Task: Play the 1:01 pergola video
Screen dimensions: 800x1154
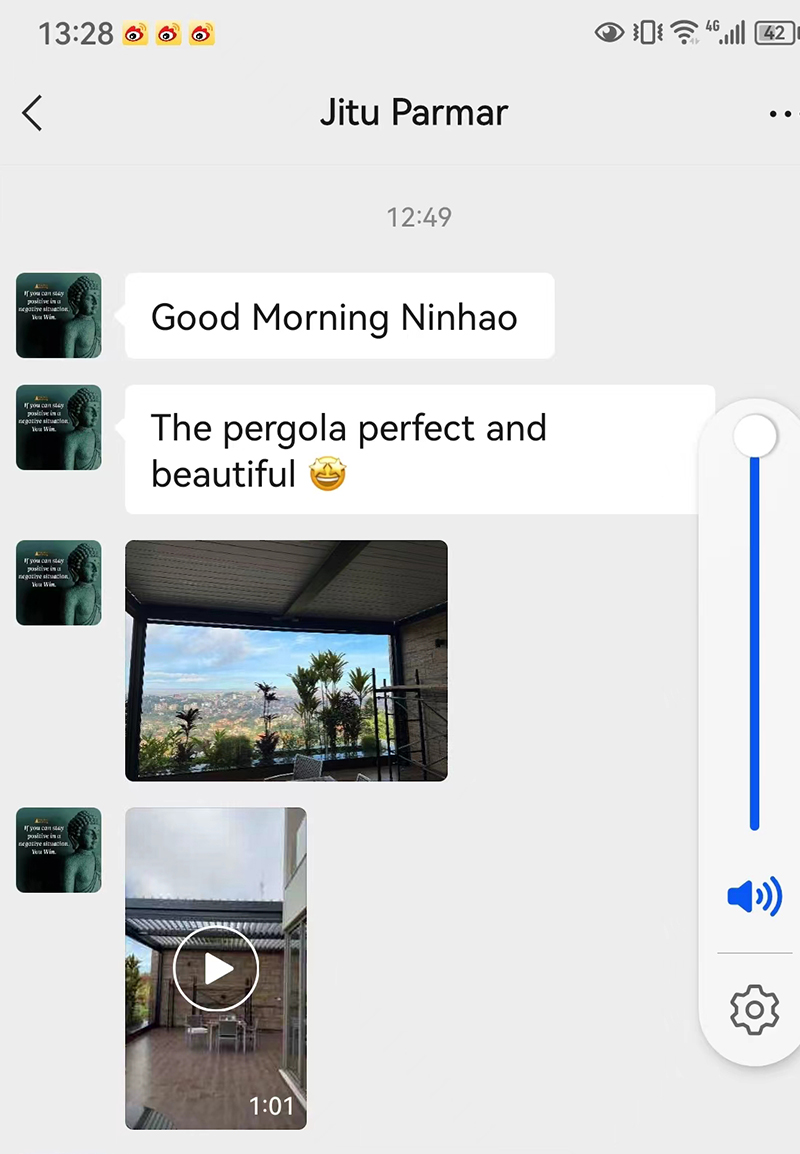Action: 216,968
